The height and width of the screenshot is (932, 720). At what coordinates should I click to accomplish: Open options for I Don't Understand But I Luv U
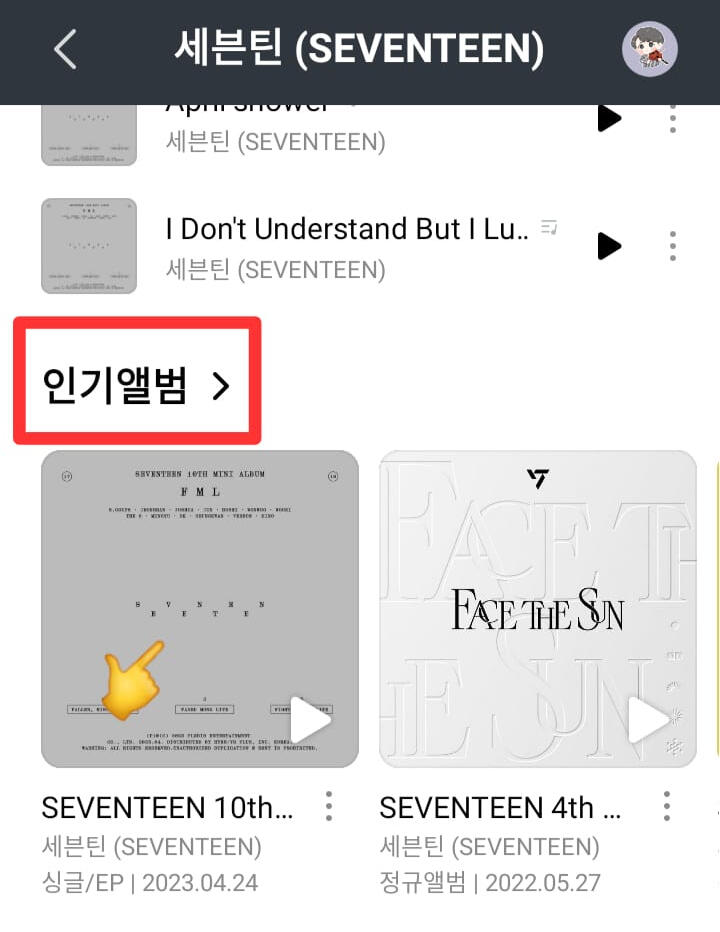(672, 246)
